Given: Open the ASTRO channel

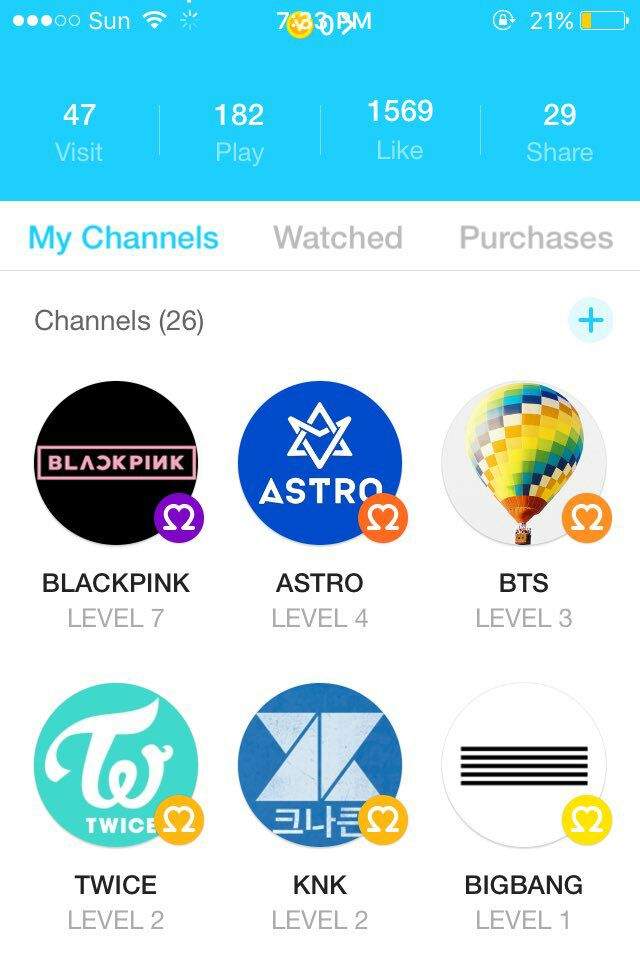Looking at the screenshot, I should point(320,463).
